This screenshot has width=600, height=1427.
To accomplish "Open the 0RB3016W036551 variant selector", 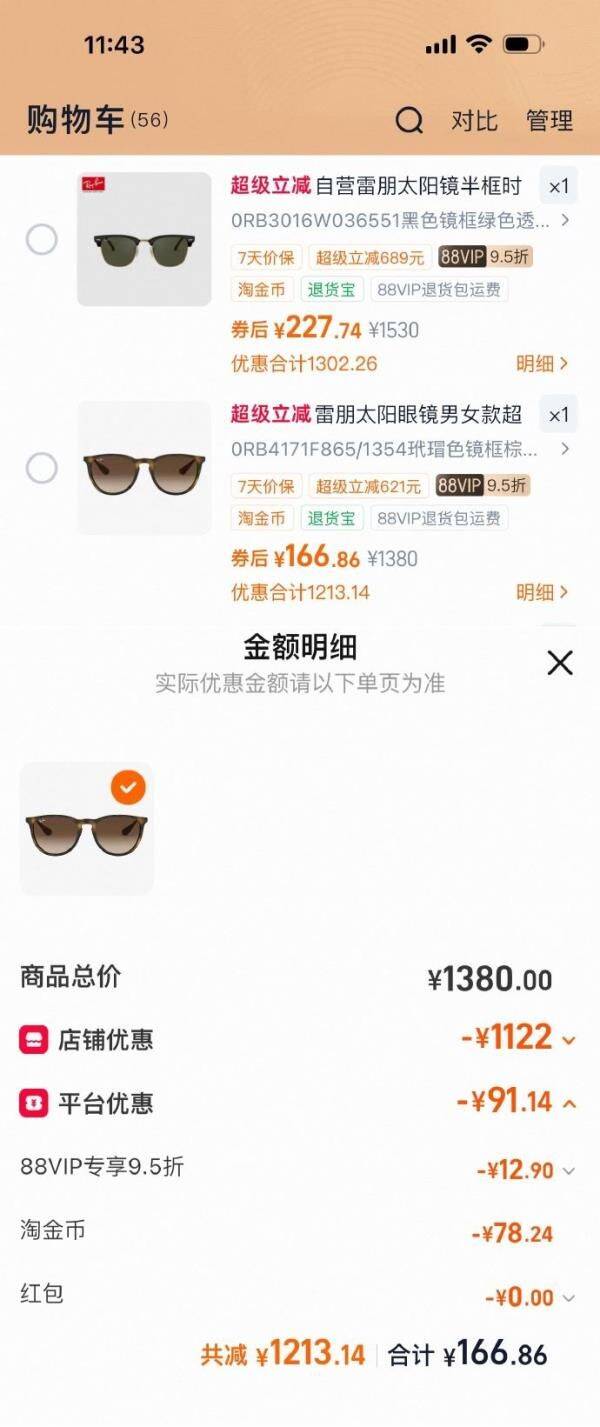I will (x=400, y=220).
